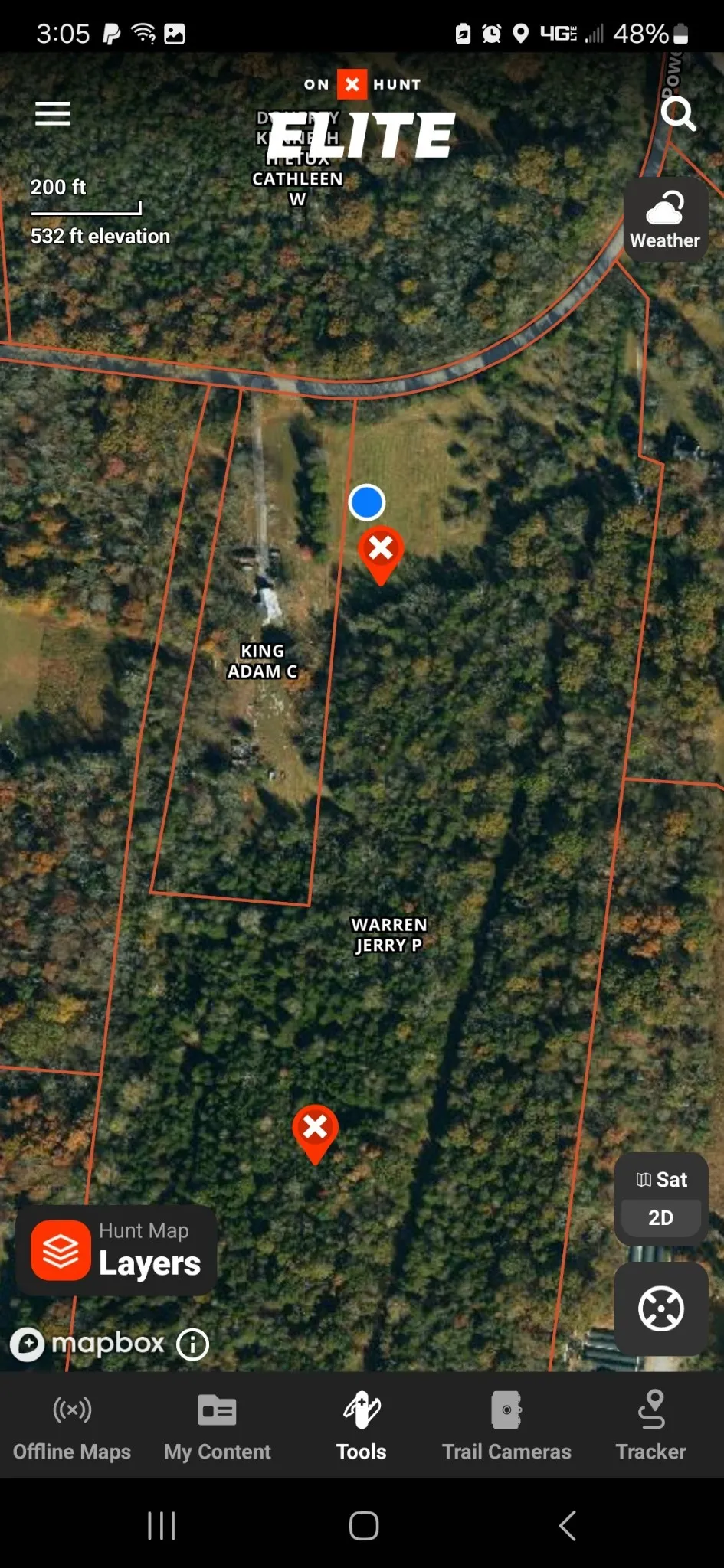Go back with system back button
Image resolution: width=724 pixels, height=1568 pixels.
[567, 1526]
